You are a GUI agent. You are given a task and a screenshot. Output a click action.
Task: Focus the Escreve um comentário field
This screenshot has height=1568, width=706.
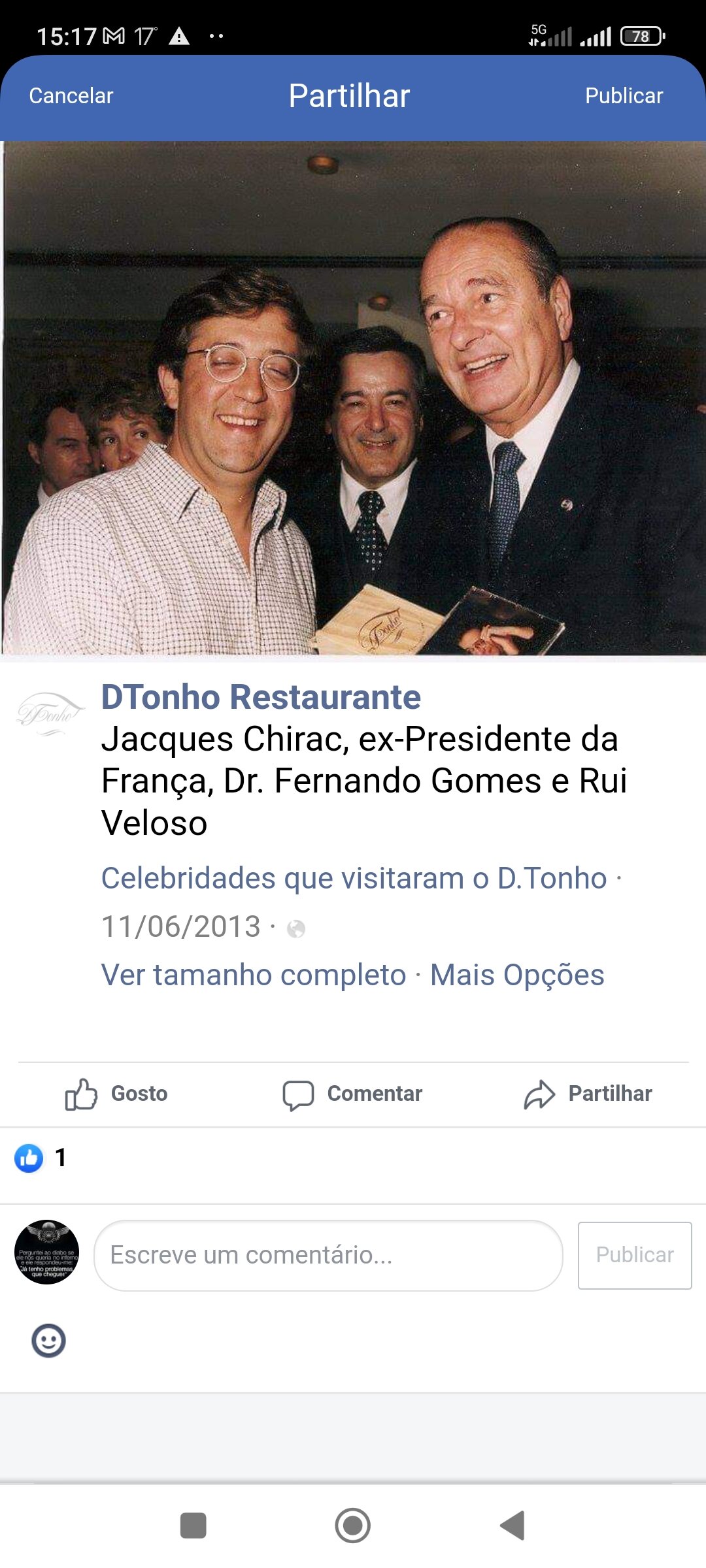click(x=328, y=1255)
